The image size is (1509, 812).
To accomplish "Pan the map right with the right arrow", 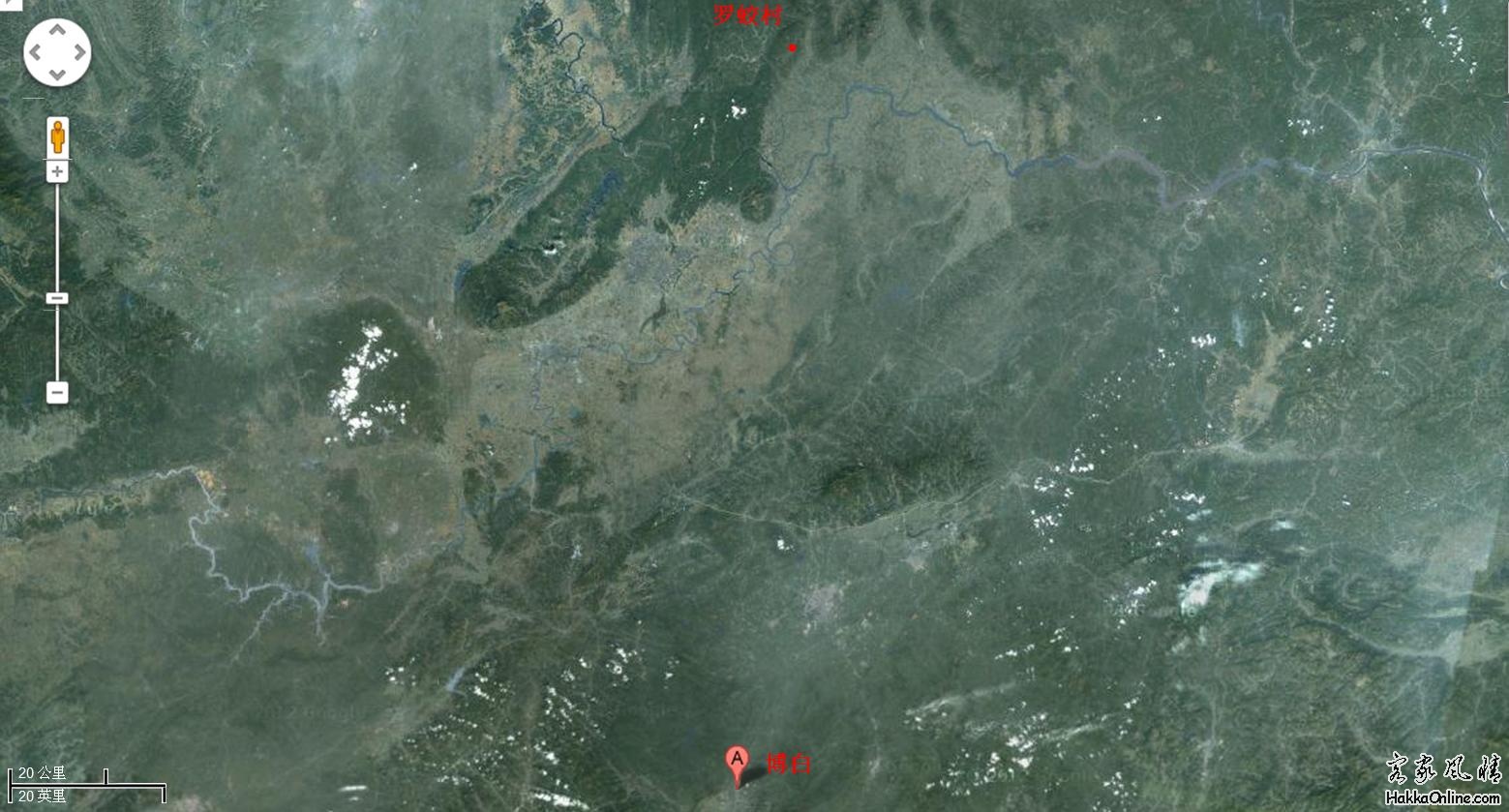I will (78, 52).
